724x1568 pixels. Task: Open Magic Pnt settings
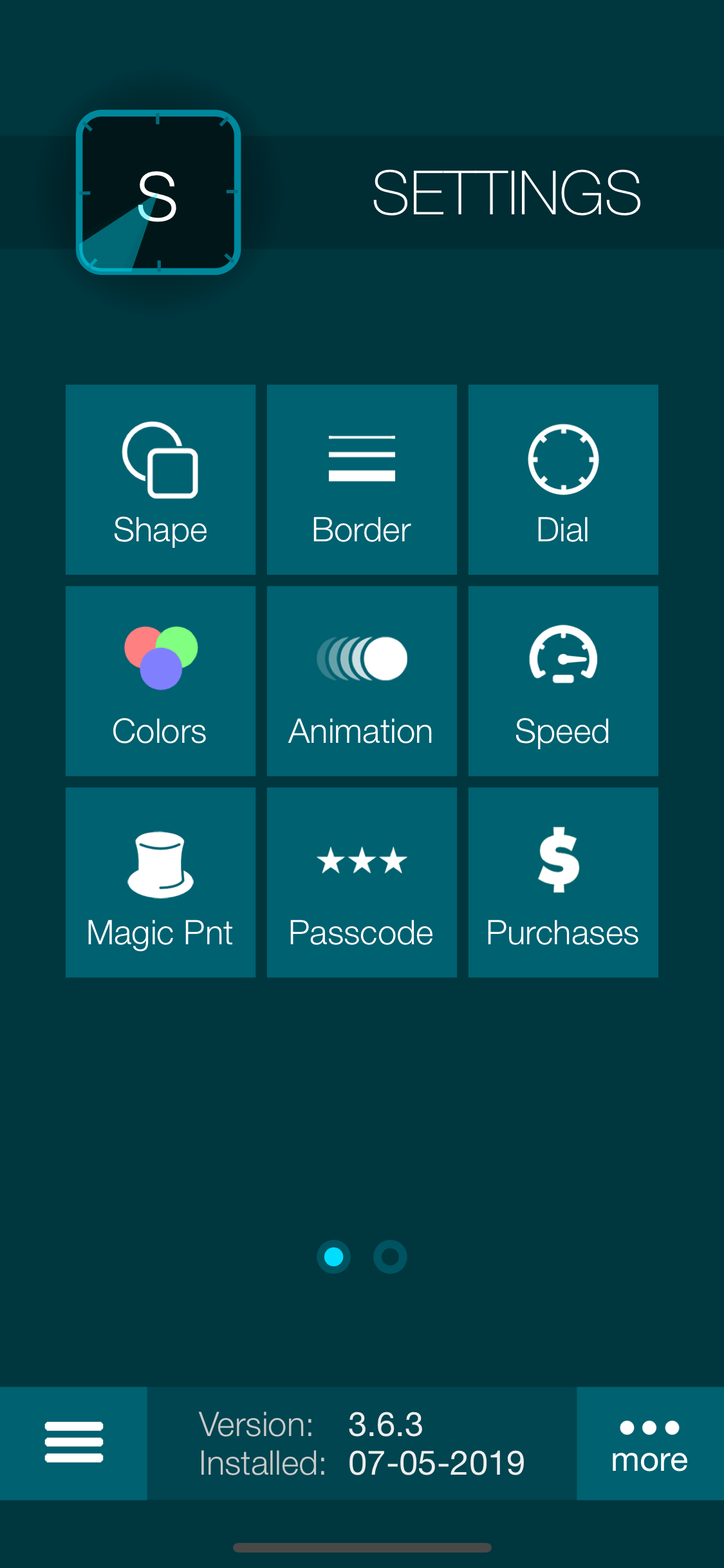pos(160,882)
